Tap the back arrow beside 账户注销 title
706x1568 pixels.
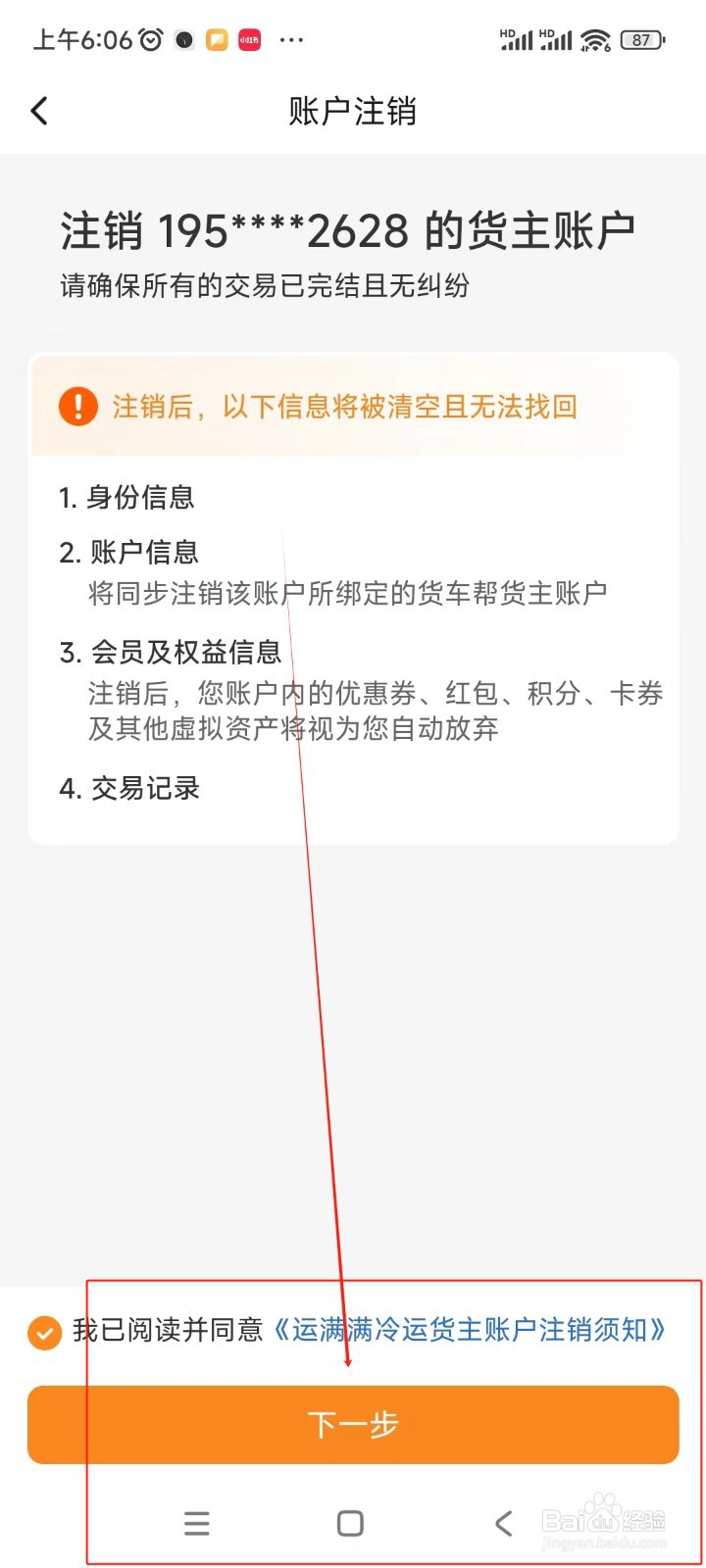tap(39, 111)
